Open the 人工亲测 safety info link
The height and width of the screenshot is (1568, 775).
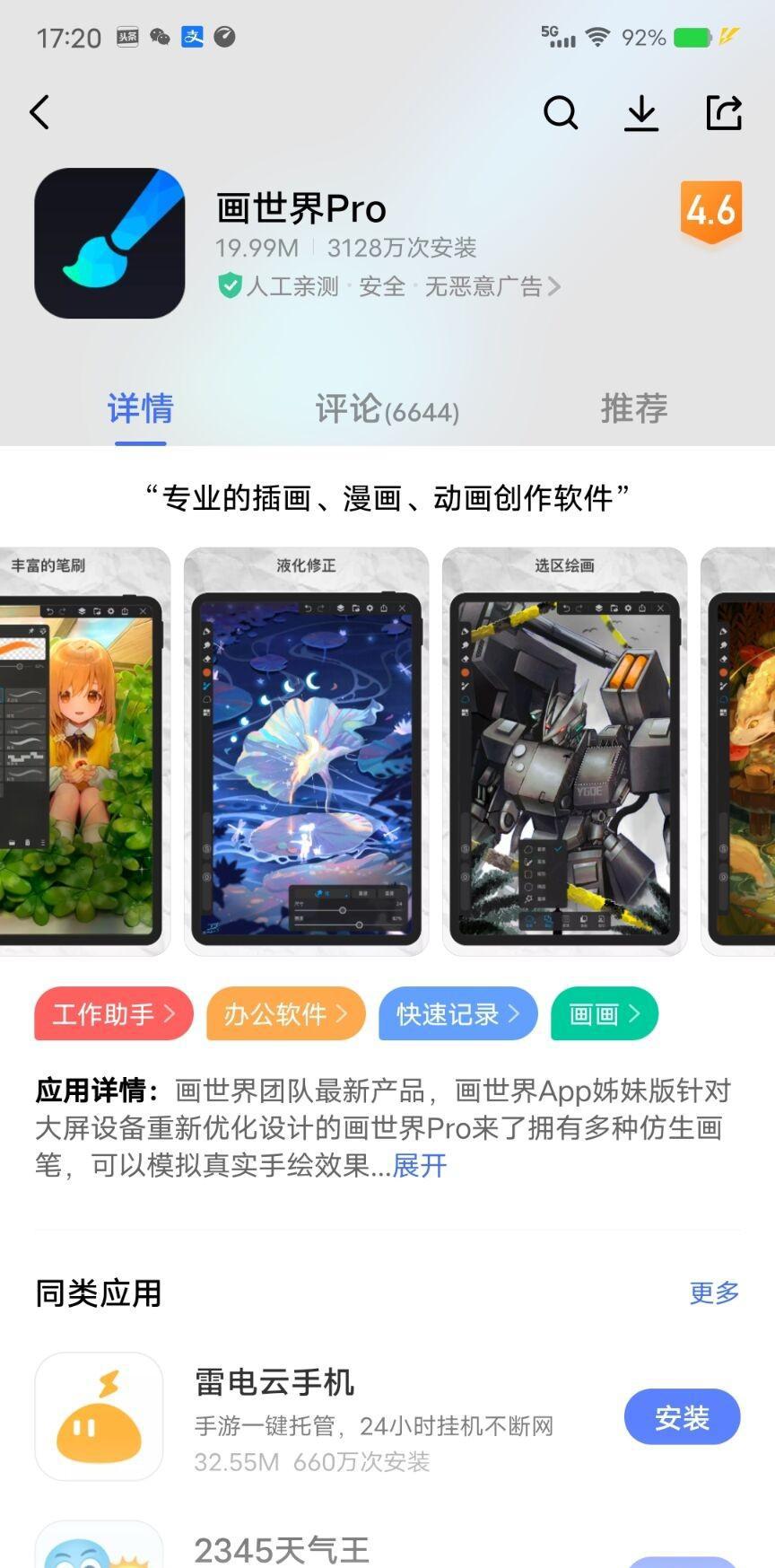point(389,286)
